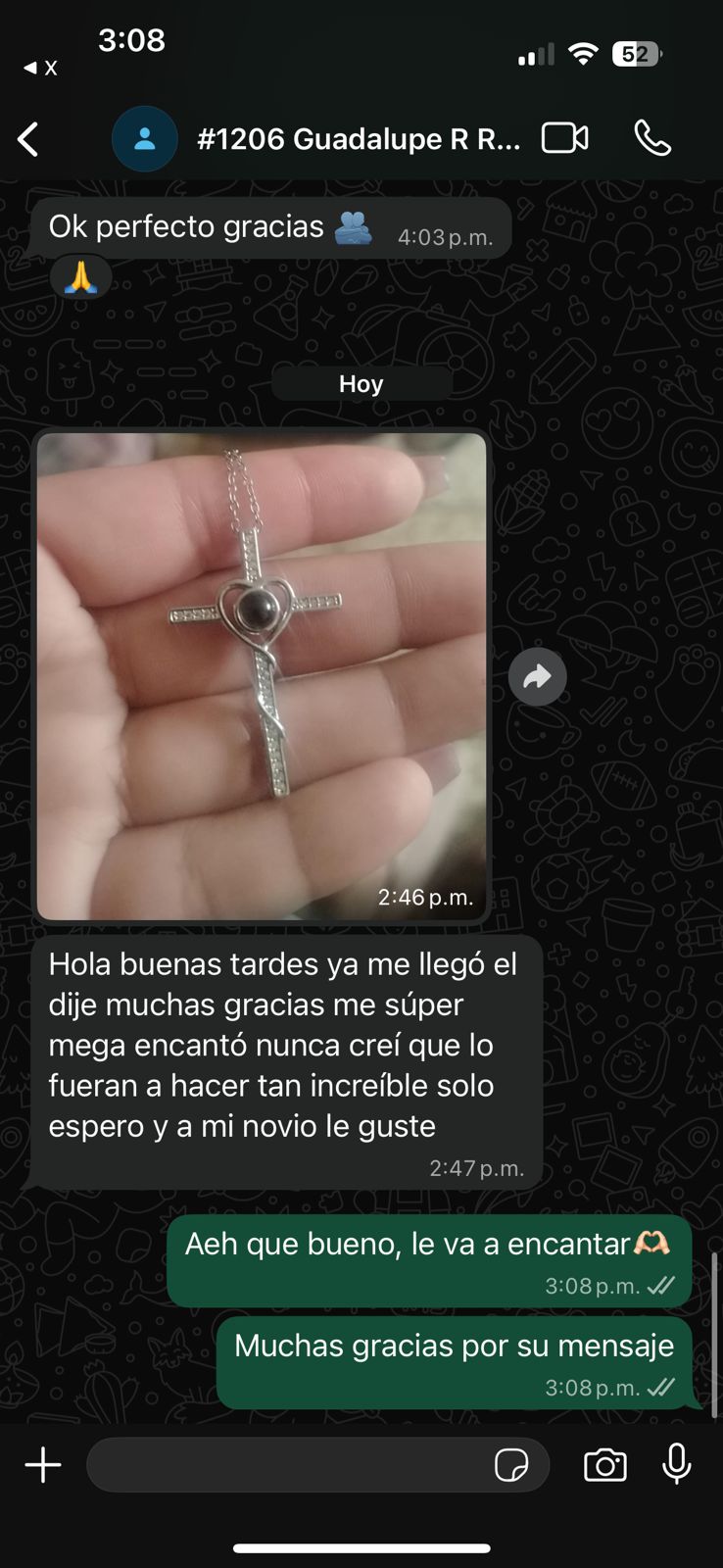Forward the cross necklace photo
Image resolution: width=723 pixels, height=1568 pixels.
coord(537,676)
